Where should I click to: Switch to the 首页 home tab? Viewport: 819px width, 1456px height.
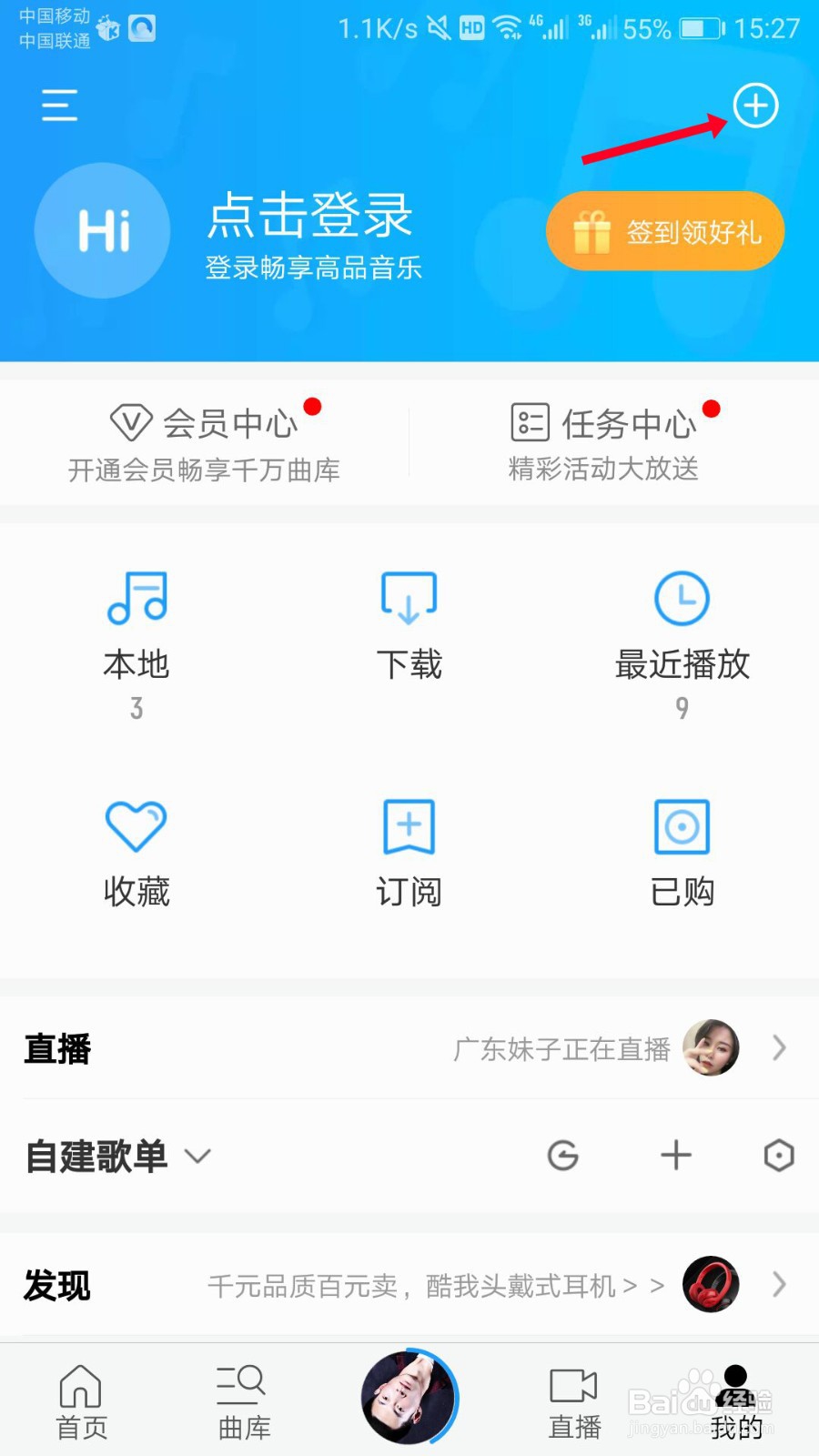81,1401
